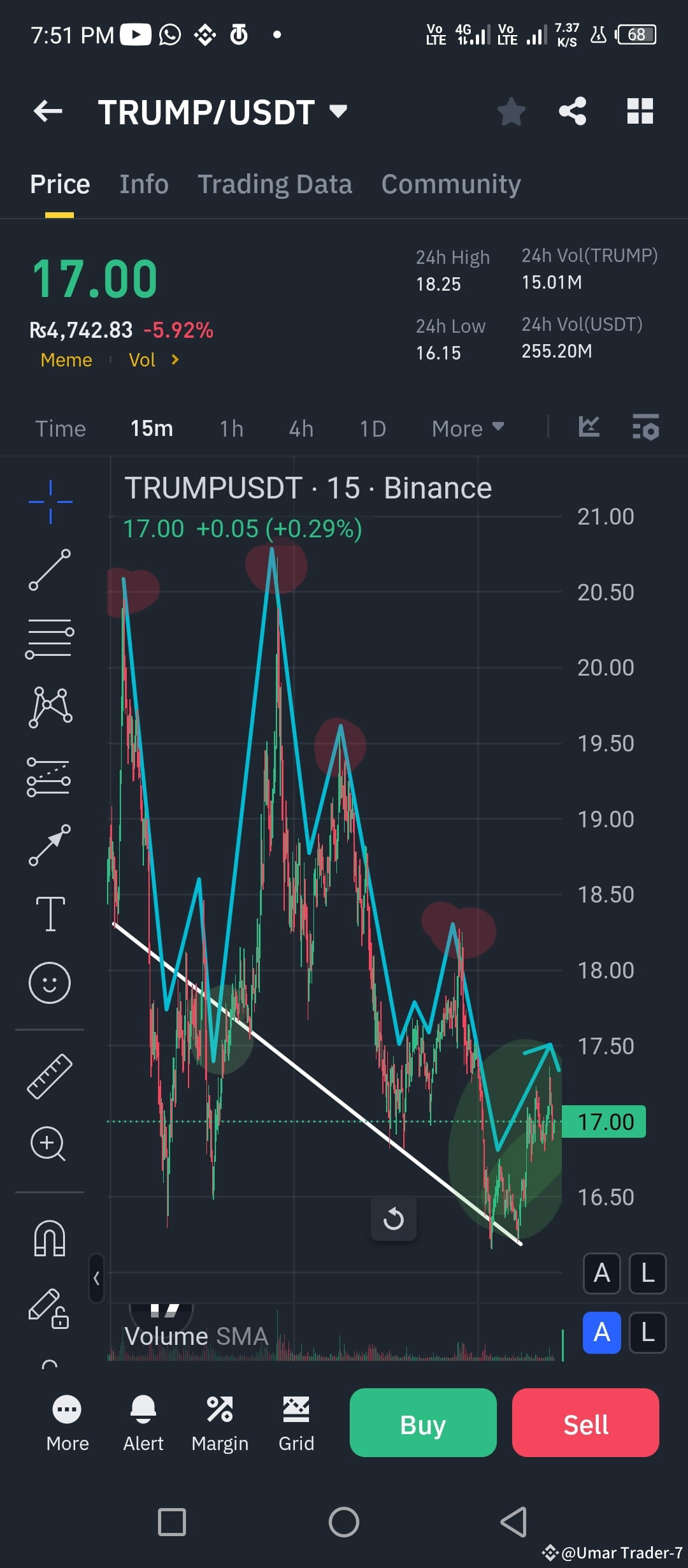The width and height of the screenshot is (688, 1568).
Task: Toggle auto-scale with the A button
Action: click(601, 1274)
